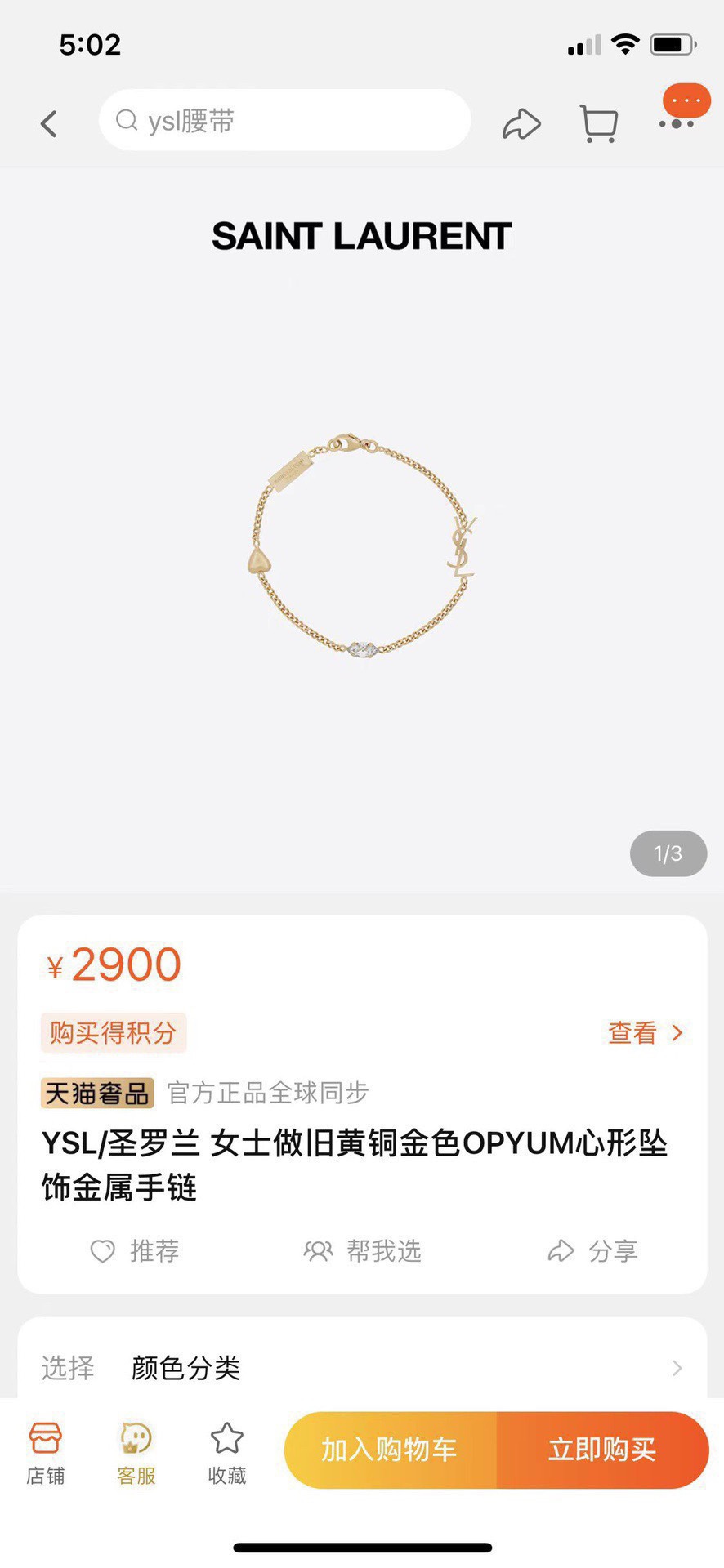Visit the 店铺 store page

pyautogui.click(x=45, y=1454)
